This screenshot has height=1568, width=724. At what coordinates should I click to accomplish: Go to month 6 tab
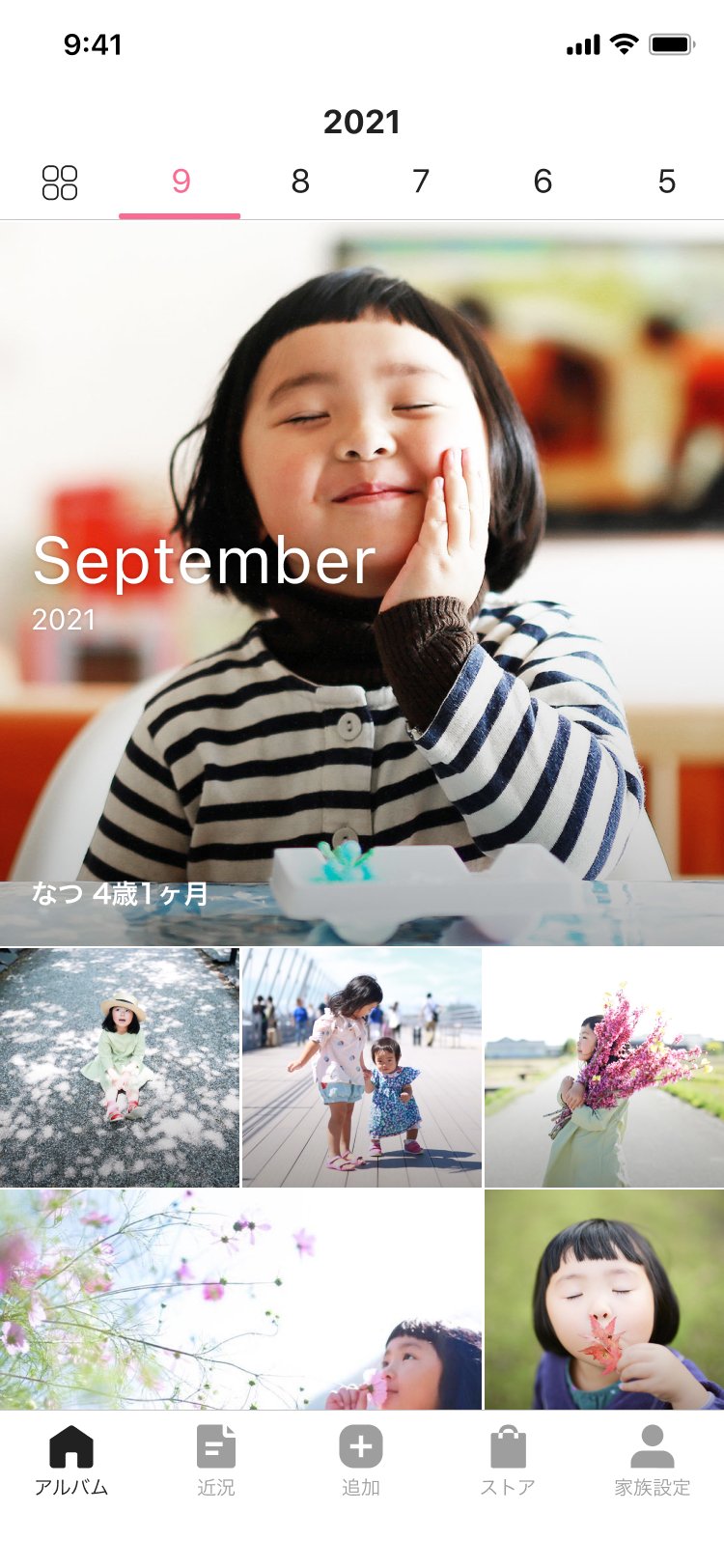pos(543,182)
